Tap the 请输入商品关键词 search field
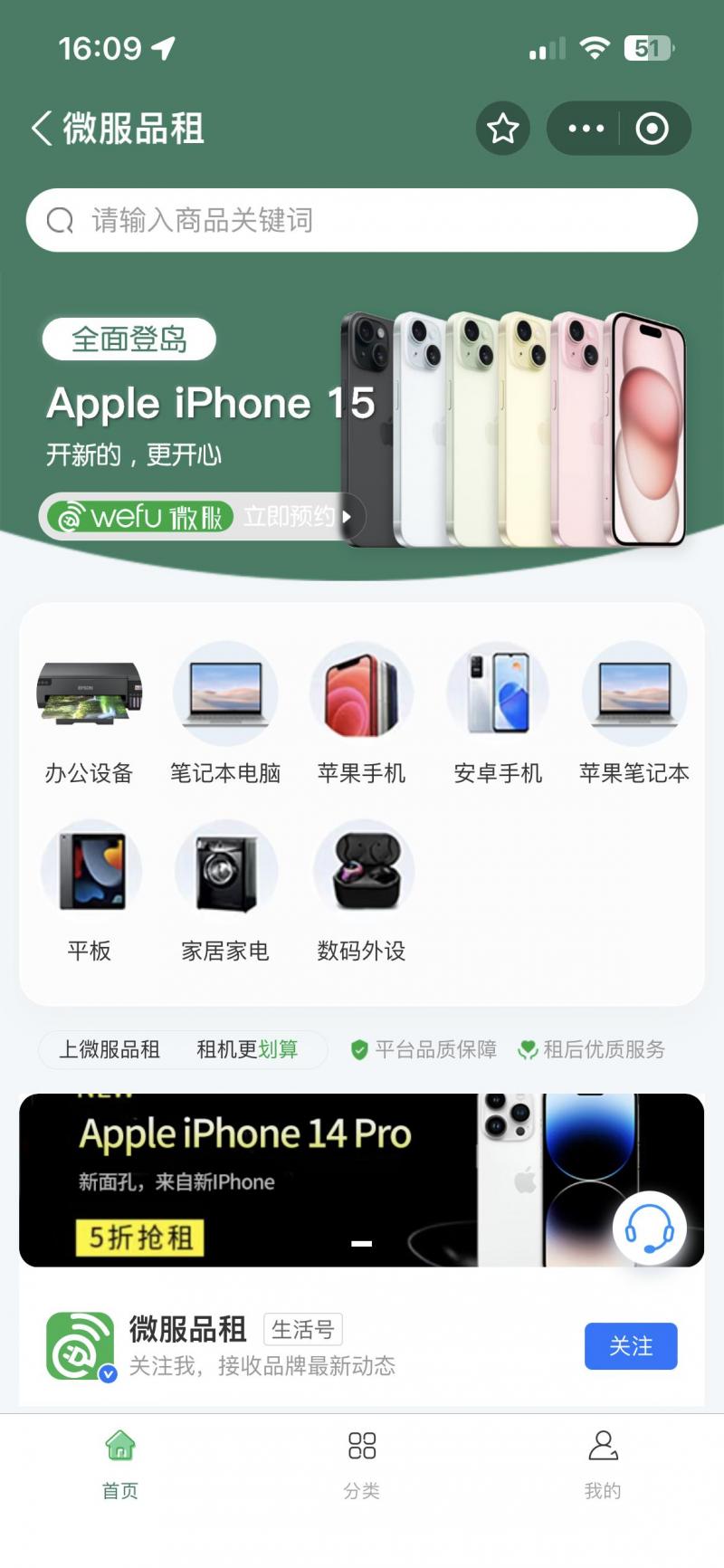This screenshot has width=724, height=1568. [x=362, y=220]
